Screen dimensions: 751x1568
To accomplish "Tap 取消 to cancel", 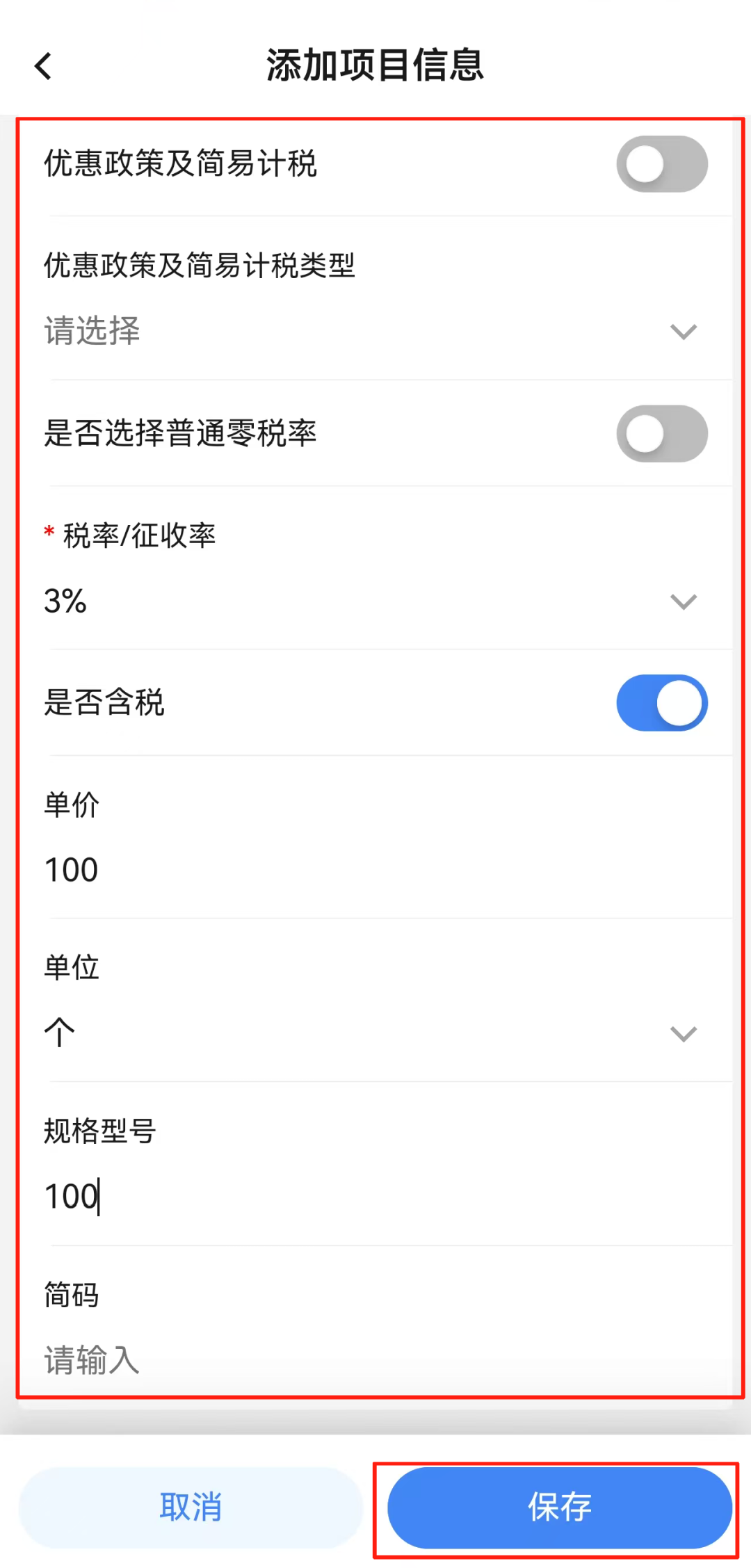I will point(191,1508).
